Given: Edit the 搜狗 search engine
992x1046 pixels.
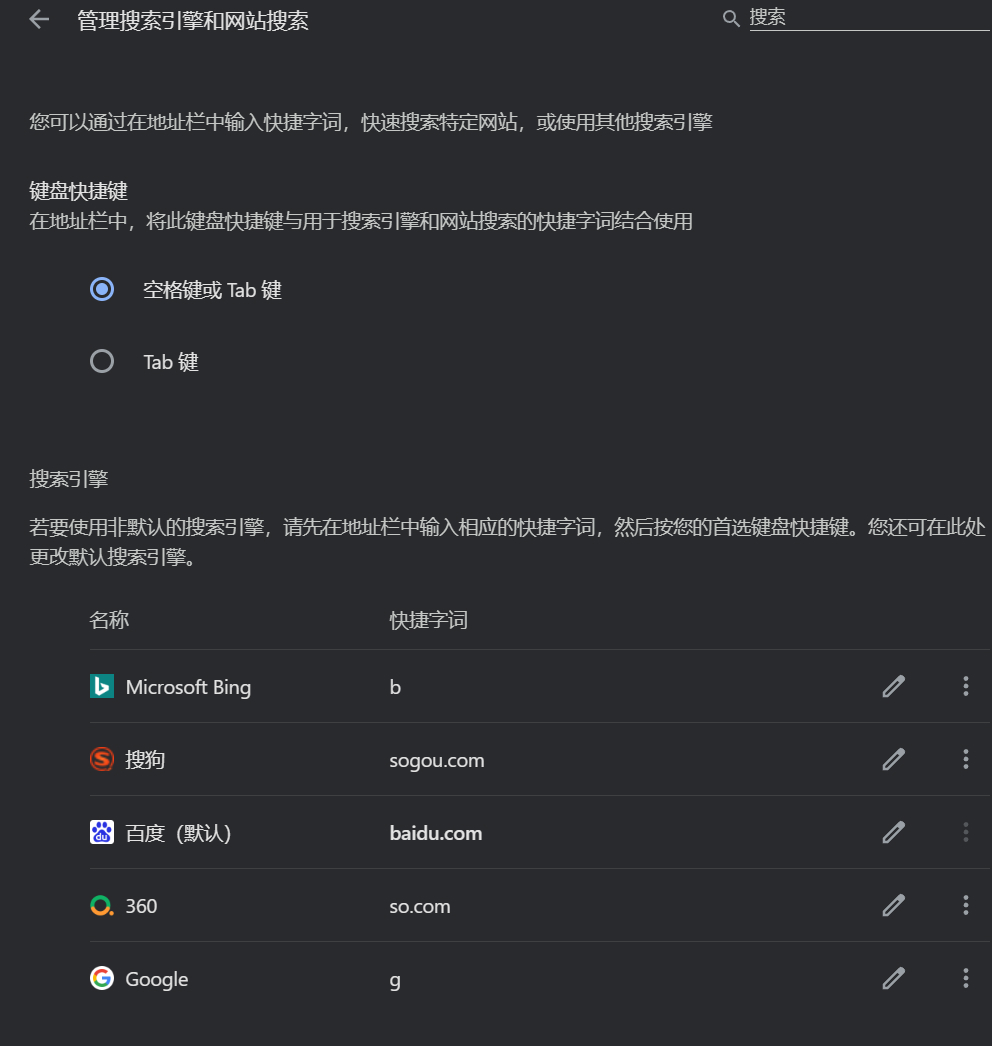Looking at the screenshot, I should [x=893, y=759].
